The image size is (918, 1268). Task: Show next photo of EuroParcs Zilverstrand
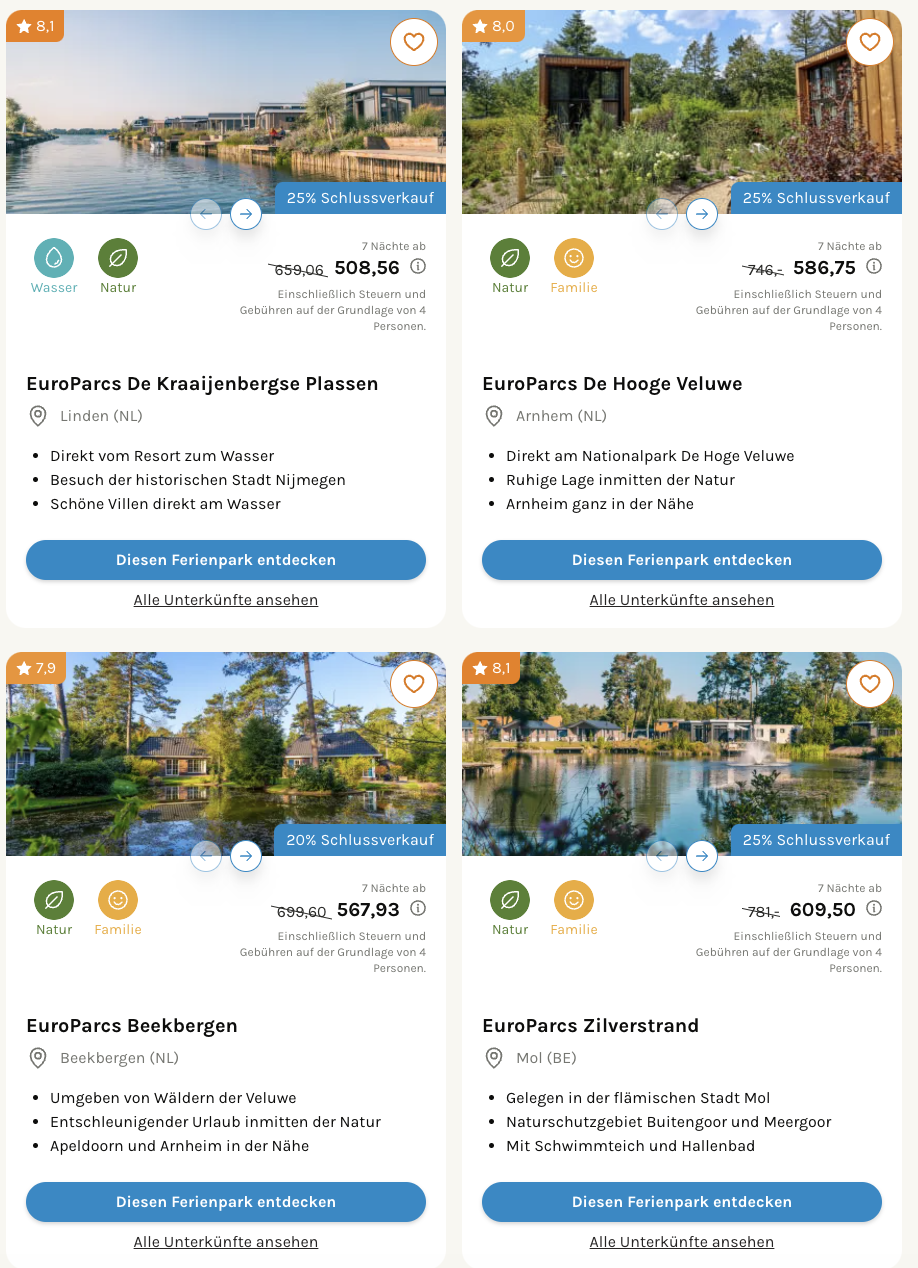[x=702, y=856]
